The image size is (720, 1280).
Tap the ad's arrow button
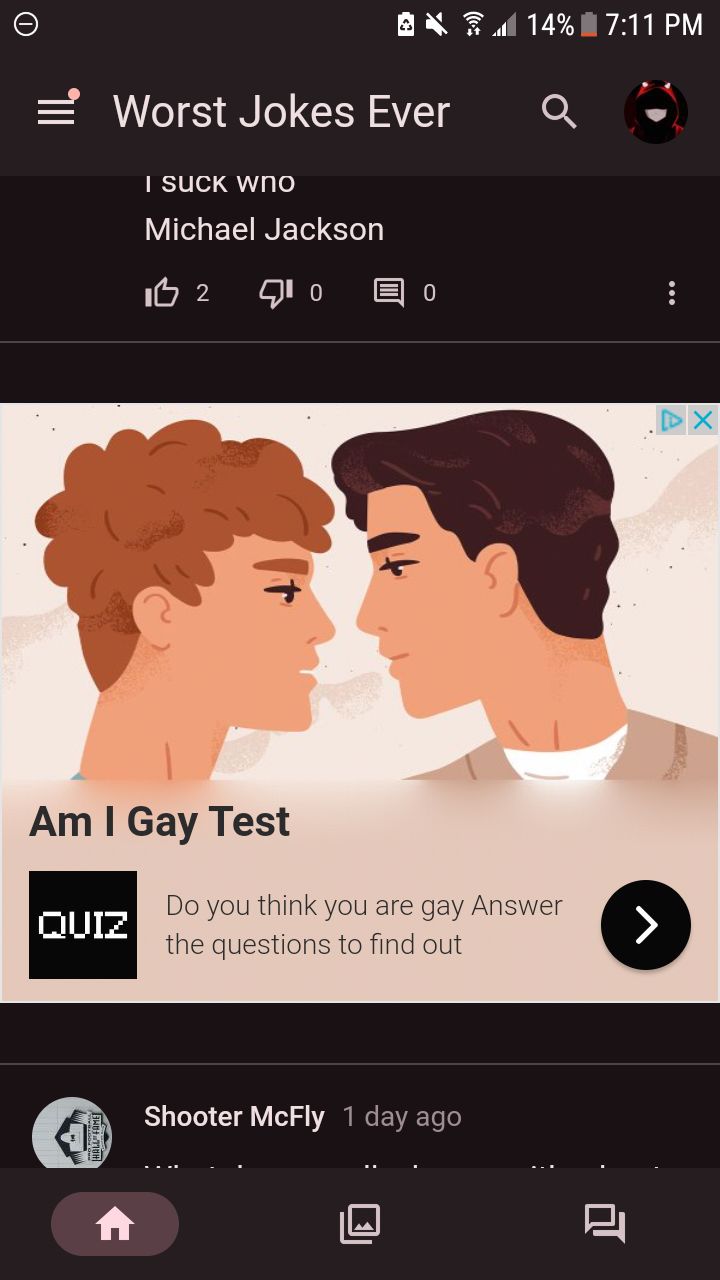point(645,925)
